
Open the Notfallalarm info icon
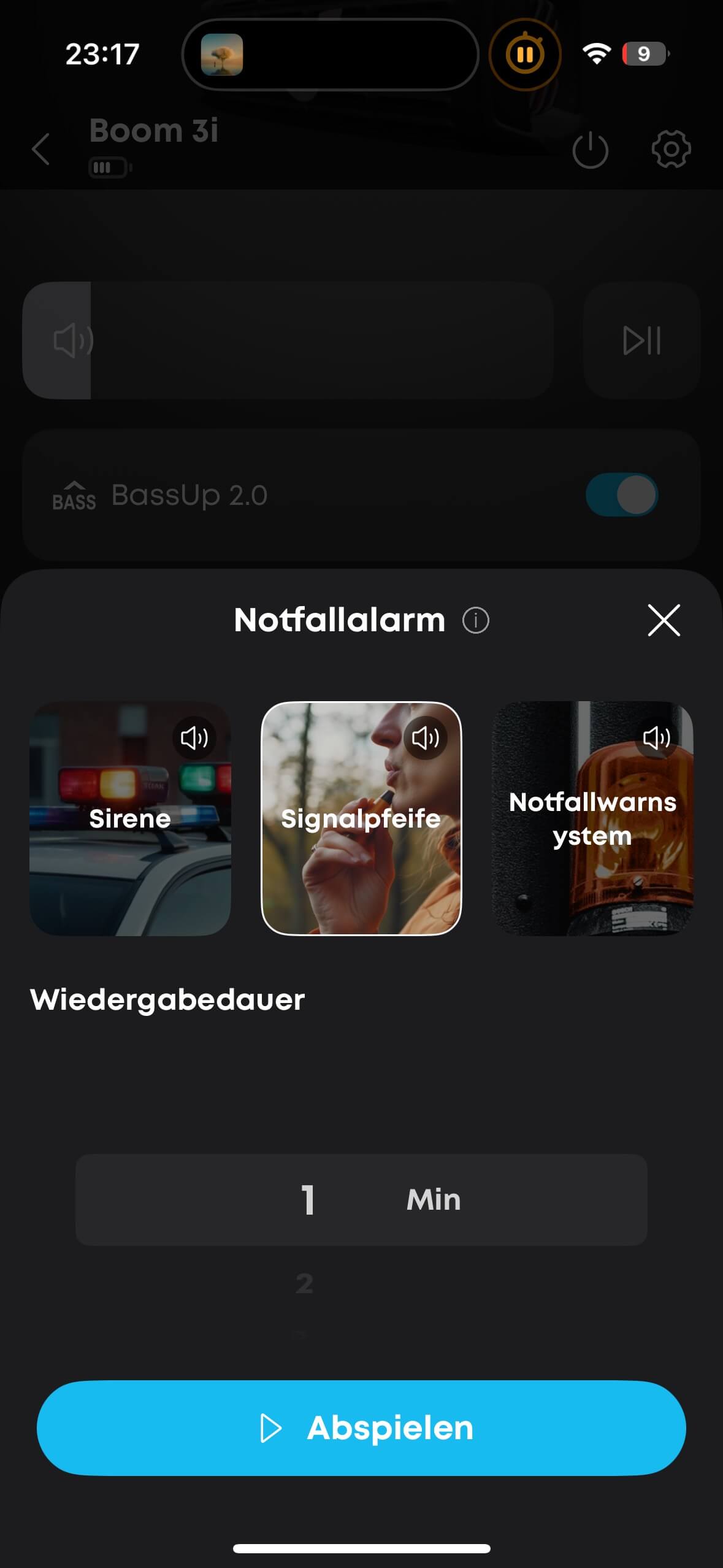[476, 620]
